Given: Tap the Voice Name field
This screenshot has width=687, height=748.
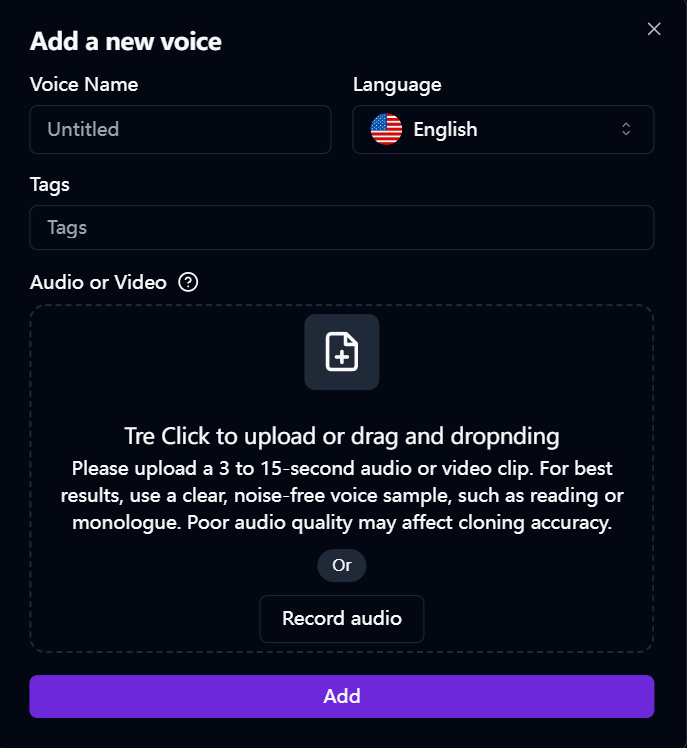Looking at the screenshot, I should (180, 129).
